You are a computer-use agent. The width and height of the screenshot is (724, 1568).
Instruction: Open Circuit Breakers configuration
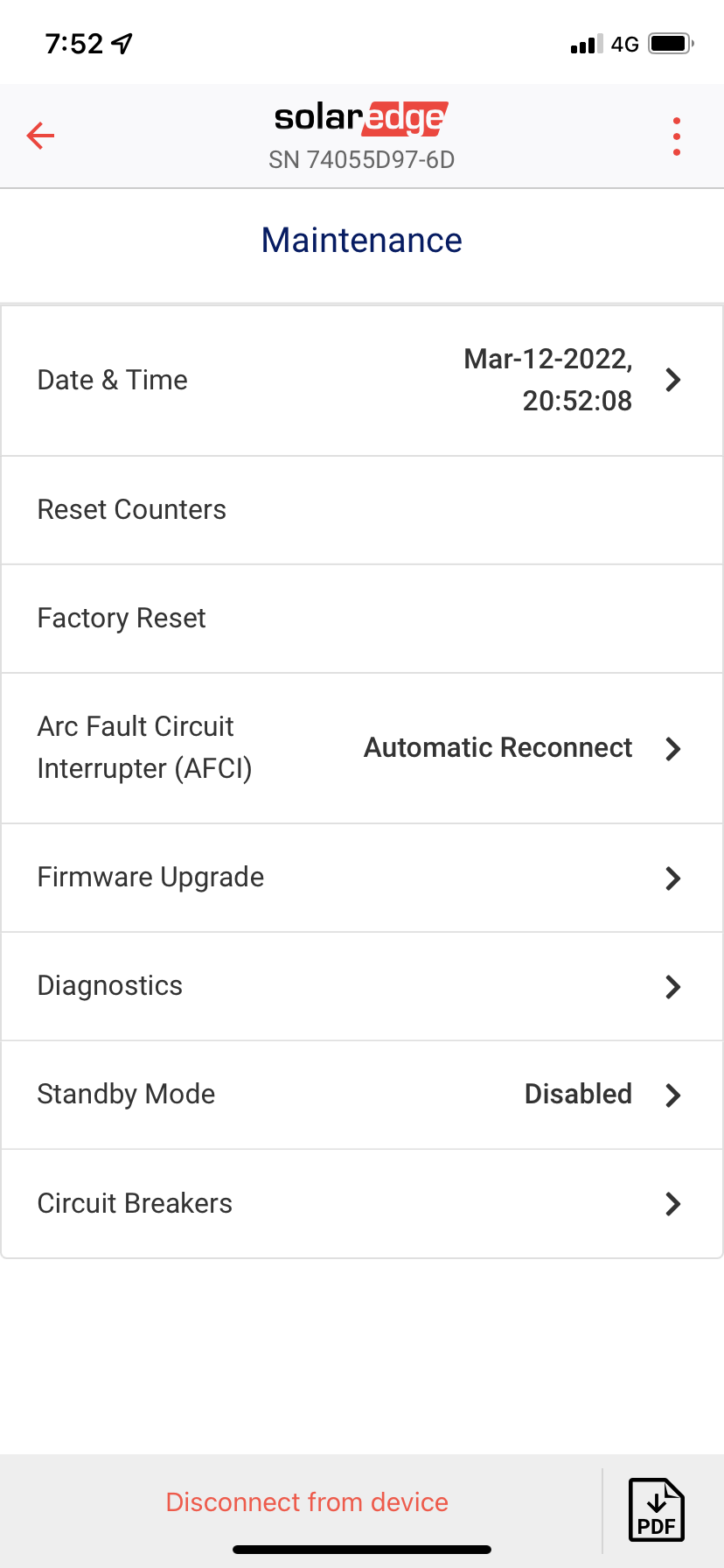pos(362,1203)
